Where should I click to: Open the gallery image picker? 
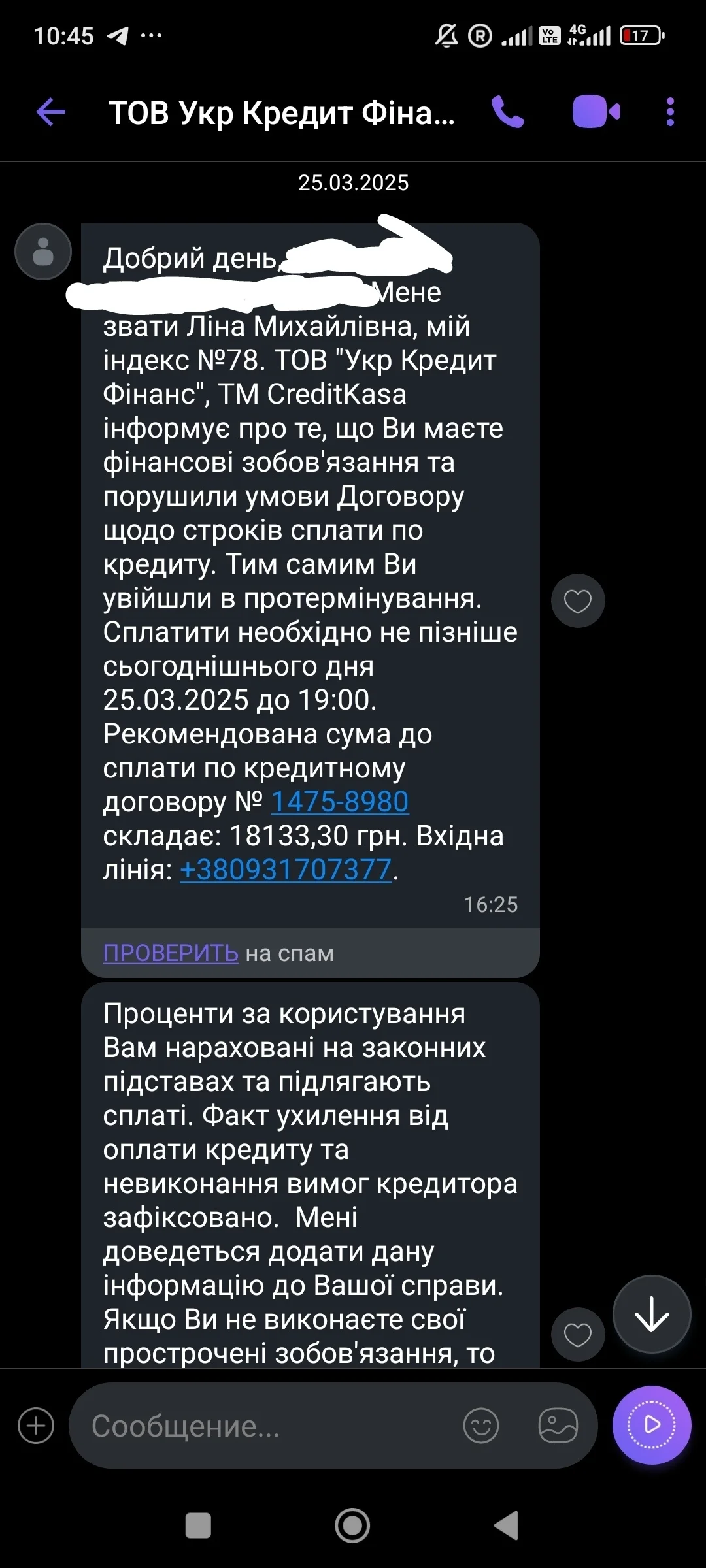pyautogui.click(x=558, y=1426)
